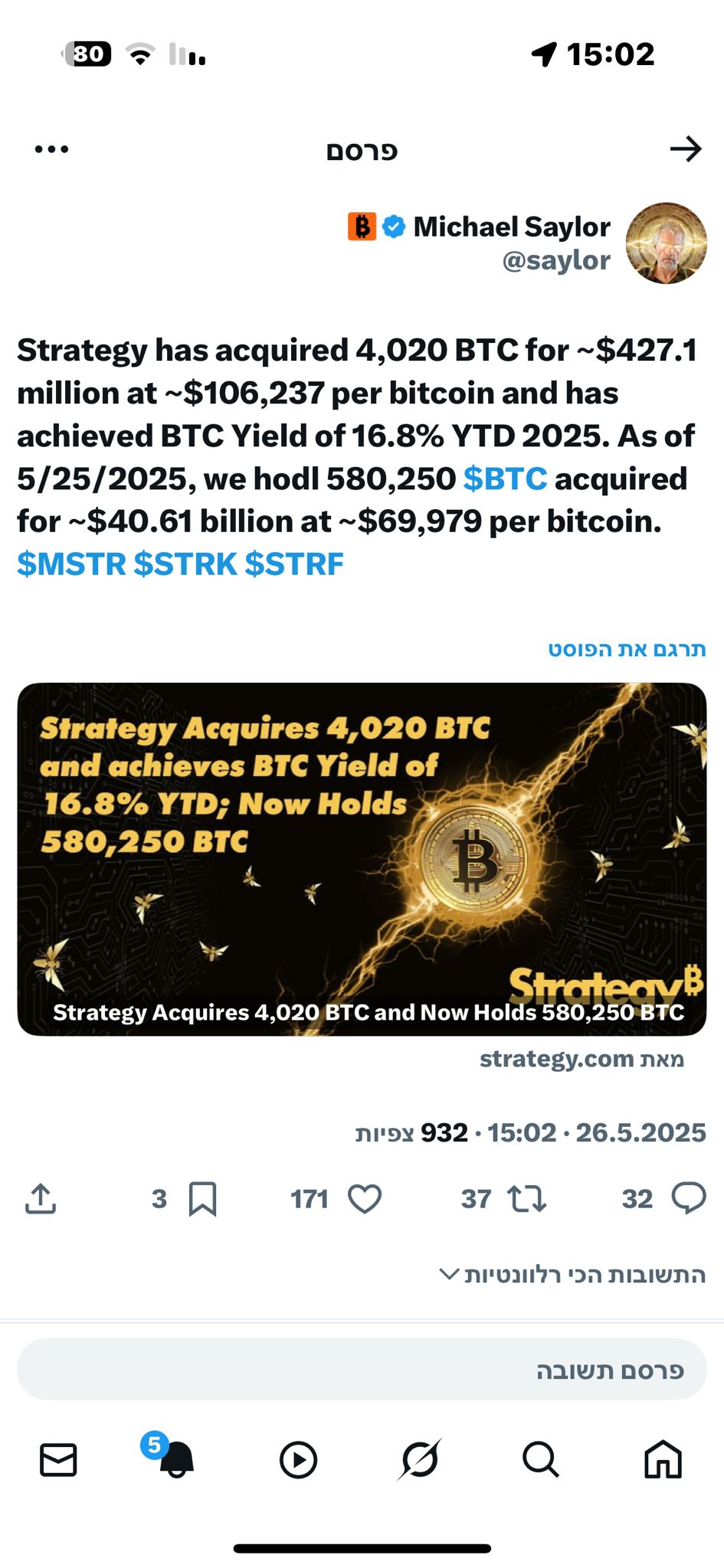Open the 32 replies comment icon
The height and width of the screenshot is (1568, 724).
point(688,1198)
